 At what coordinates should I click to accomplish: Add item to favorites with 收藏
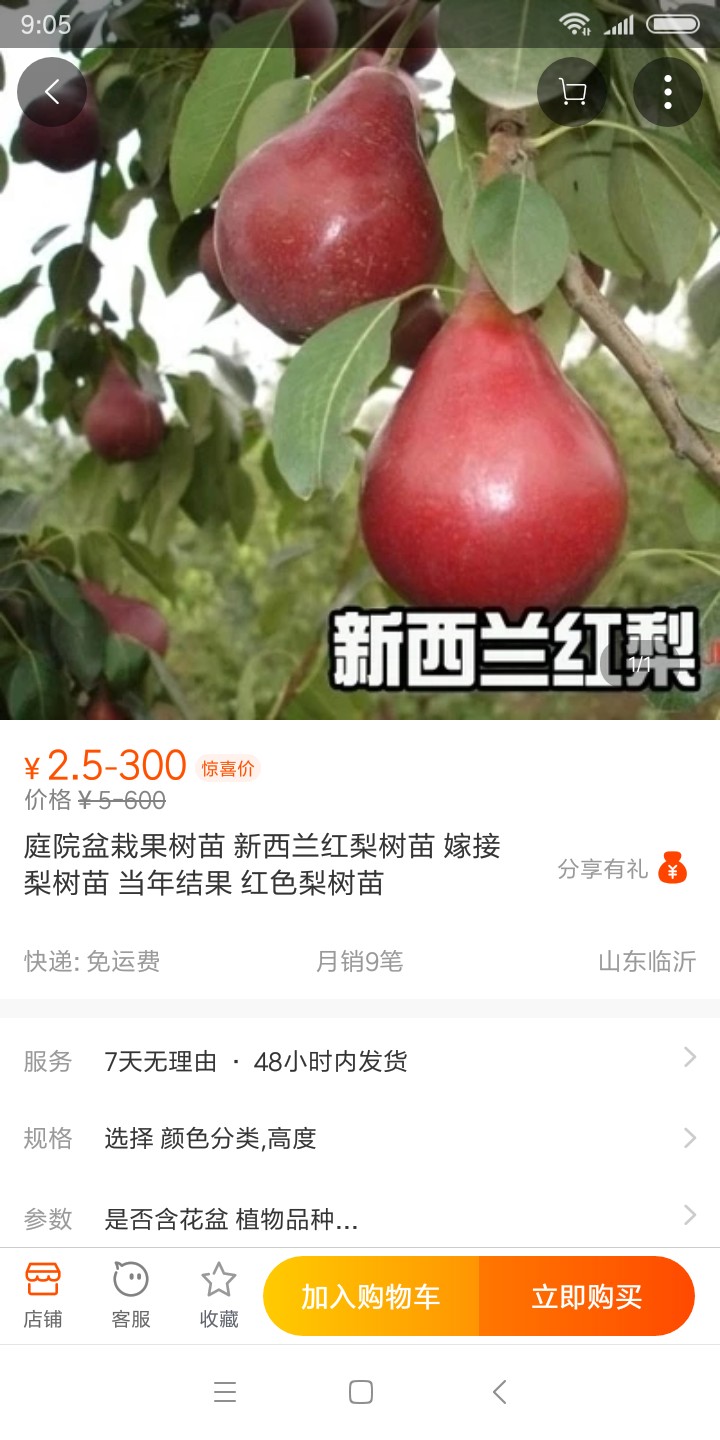tap(219, 1295)
